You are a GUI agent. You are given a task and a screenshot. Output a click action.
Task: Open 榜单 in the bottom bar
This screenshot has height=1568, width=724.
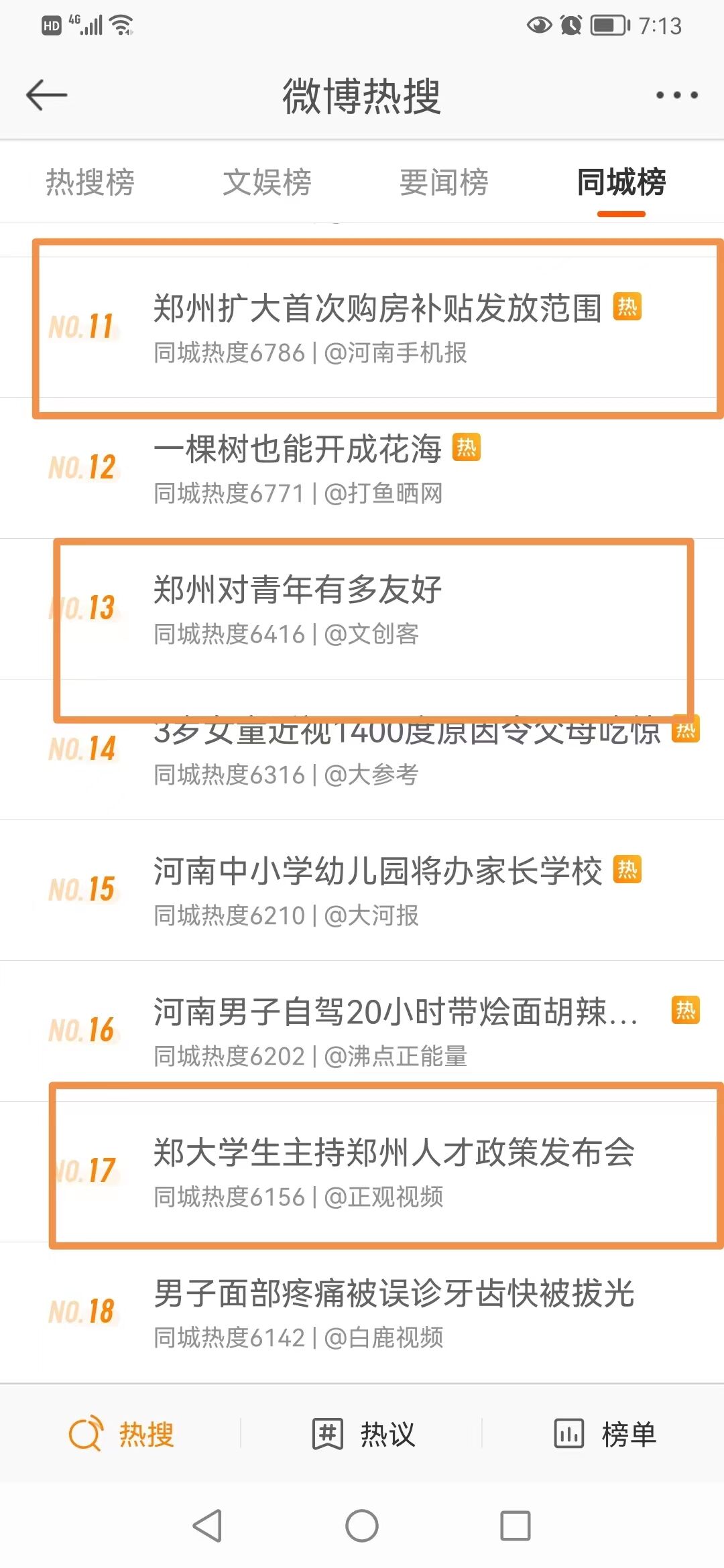coord(605,1434)
